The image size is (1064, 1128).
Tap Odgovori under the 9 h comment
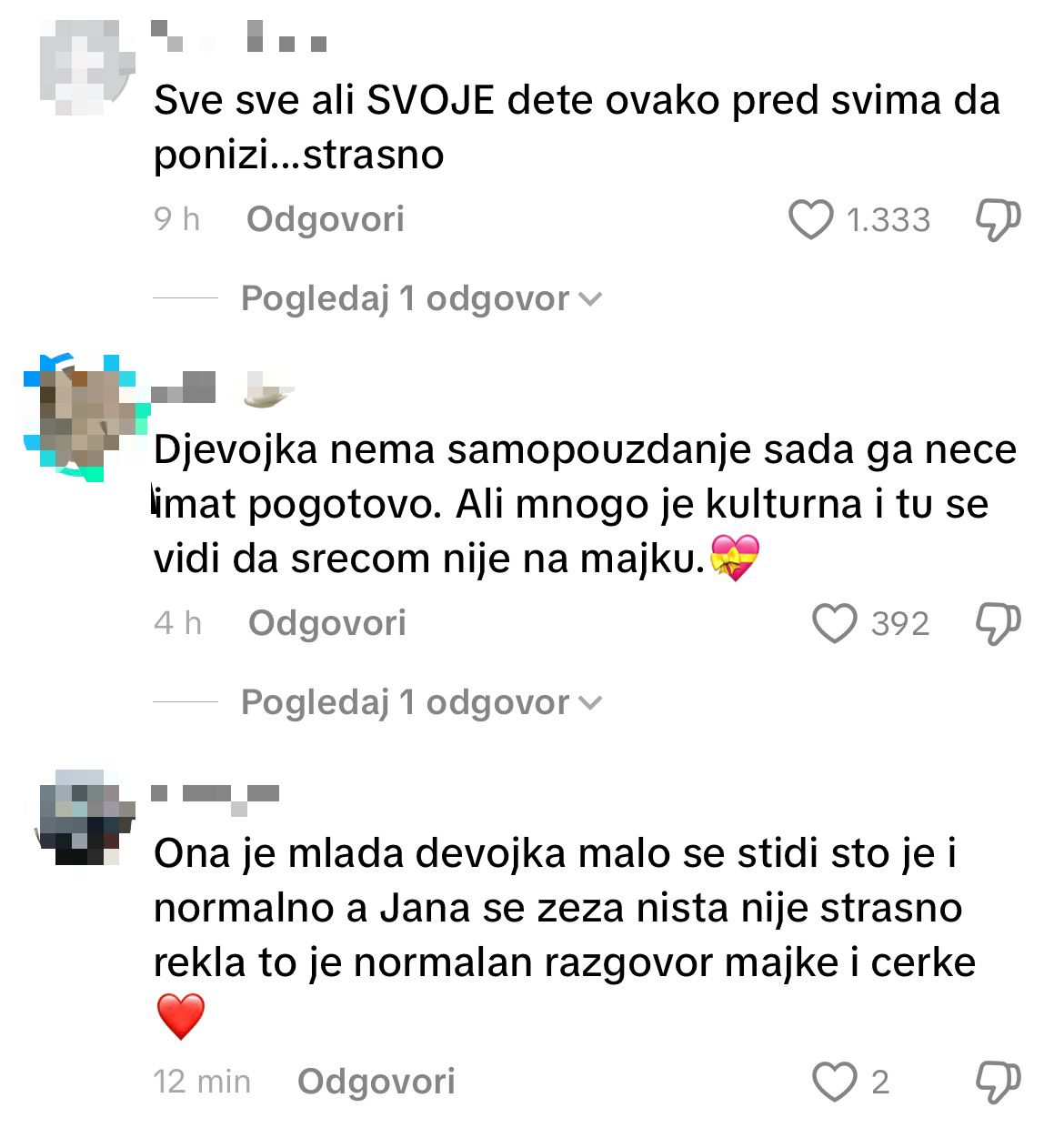pyautogui.click(x=325, y=219)
